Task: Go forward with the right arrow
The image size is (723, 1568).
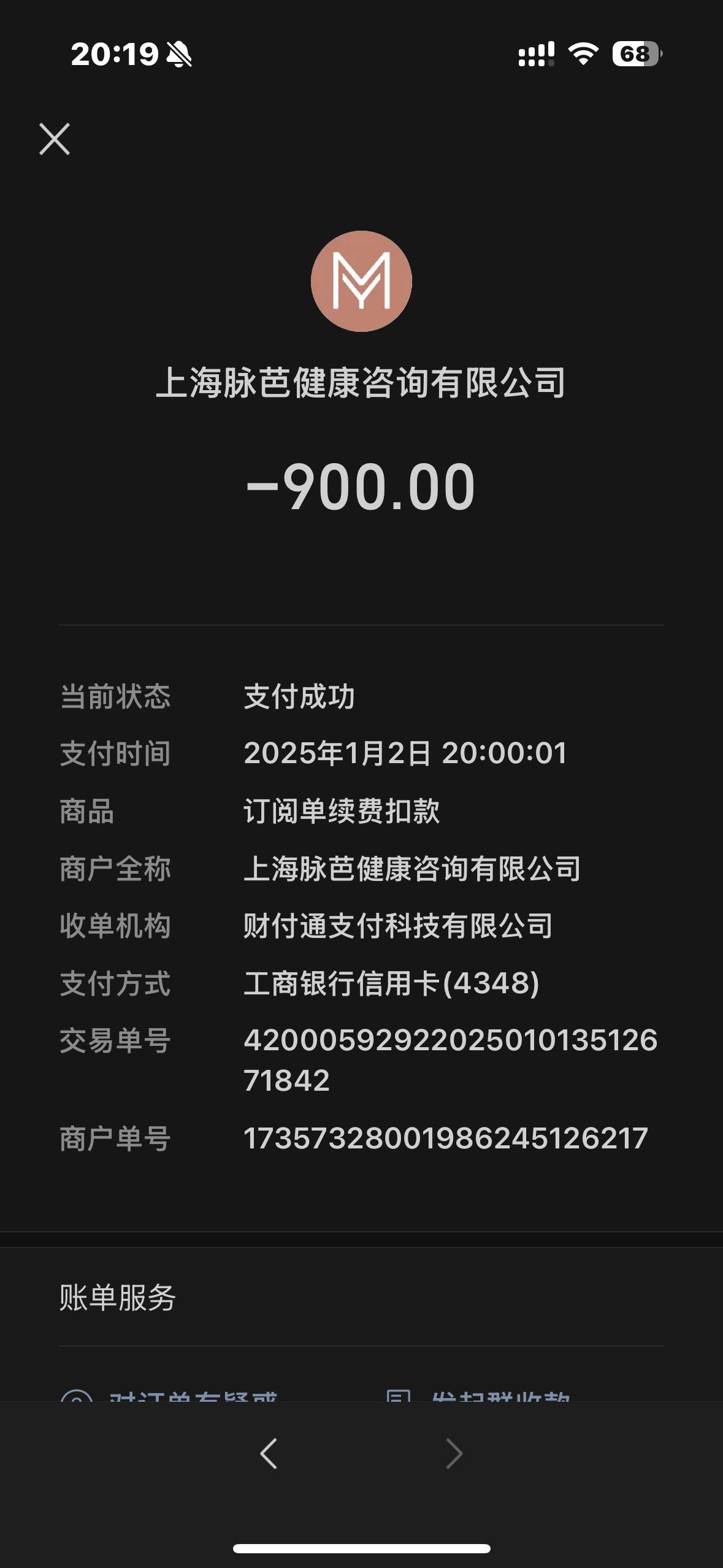Action: pos(454,1453)
